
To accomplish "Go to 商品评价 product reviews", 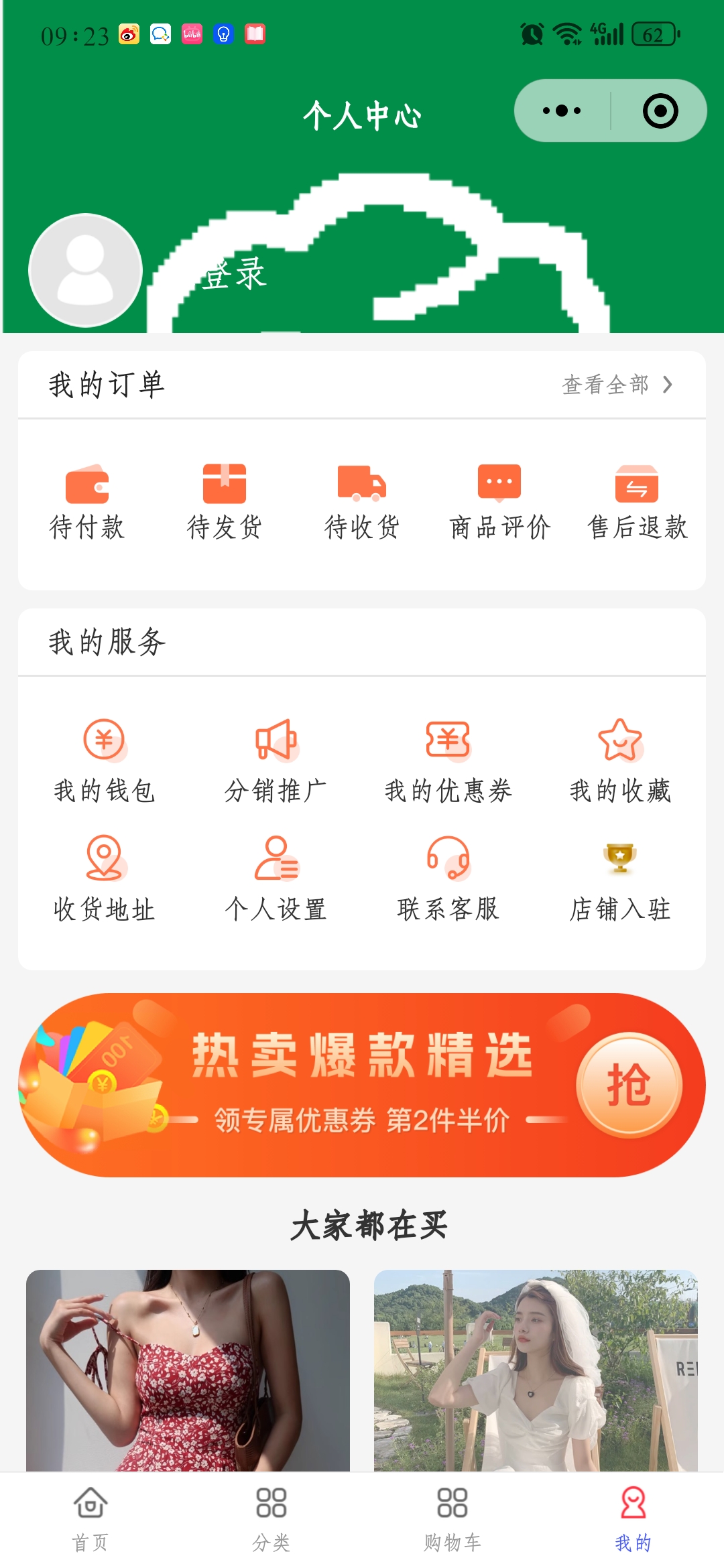I will 499,503.
